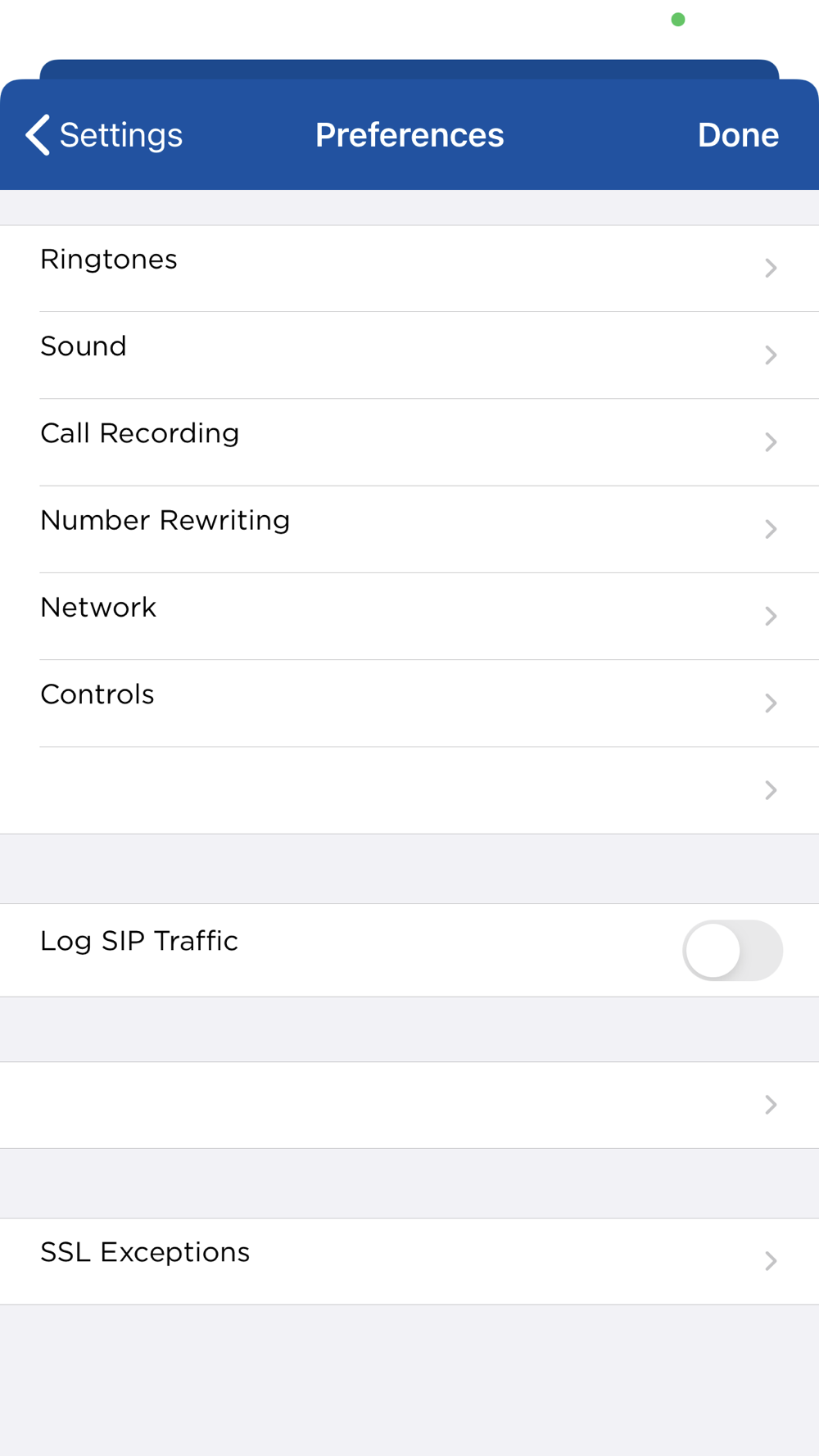Open Call Recording options
The width and height of the screenshot is (819, 1456).
pos(409,442)
